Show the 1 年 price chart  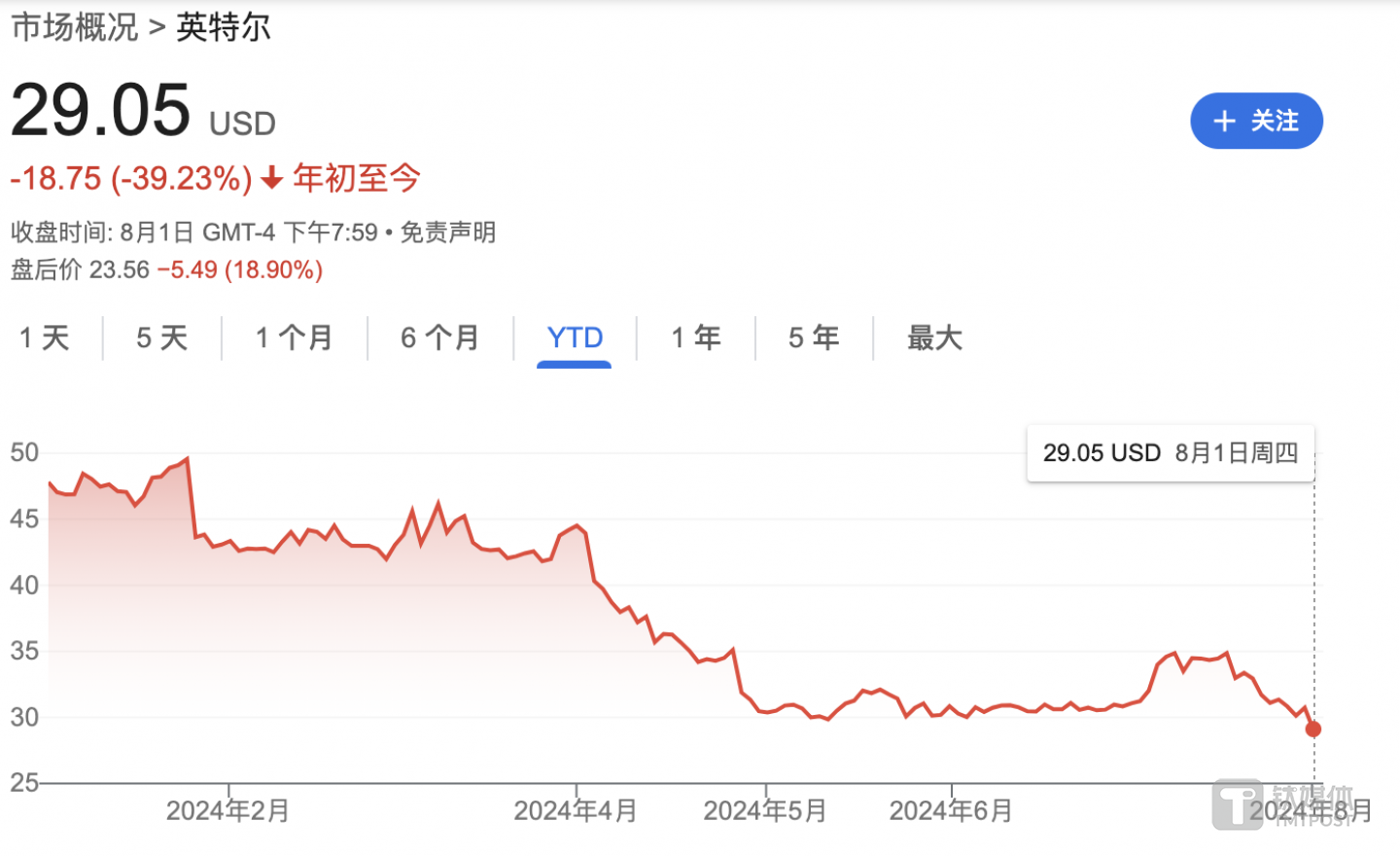696,338
